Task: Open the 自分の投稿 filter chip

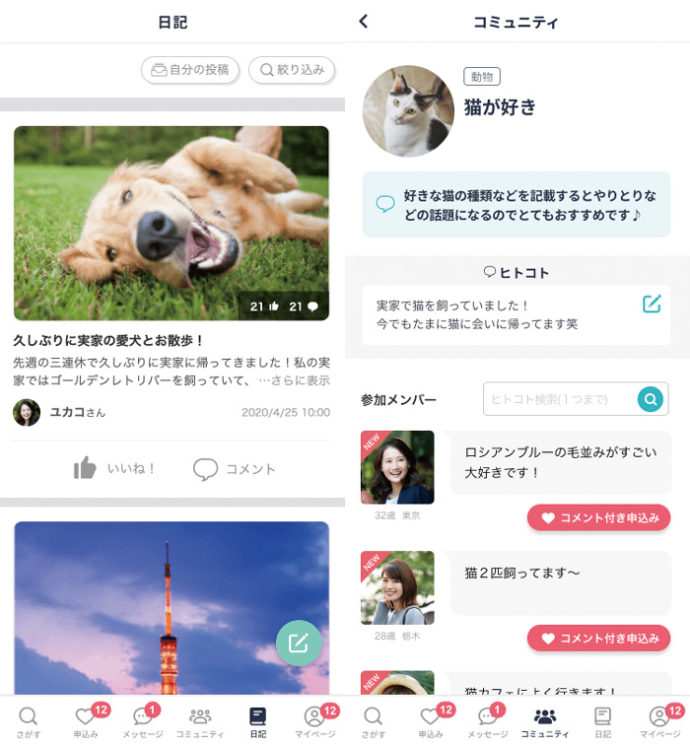Action: [190, 70]
